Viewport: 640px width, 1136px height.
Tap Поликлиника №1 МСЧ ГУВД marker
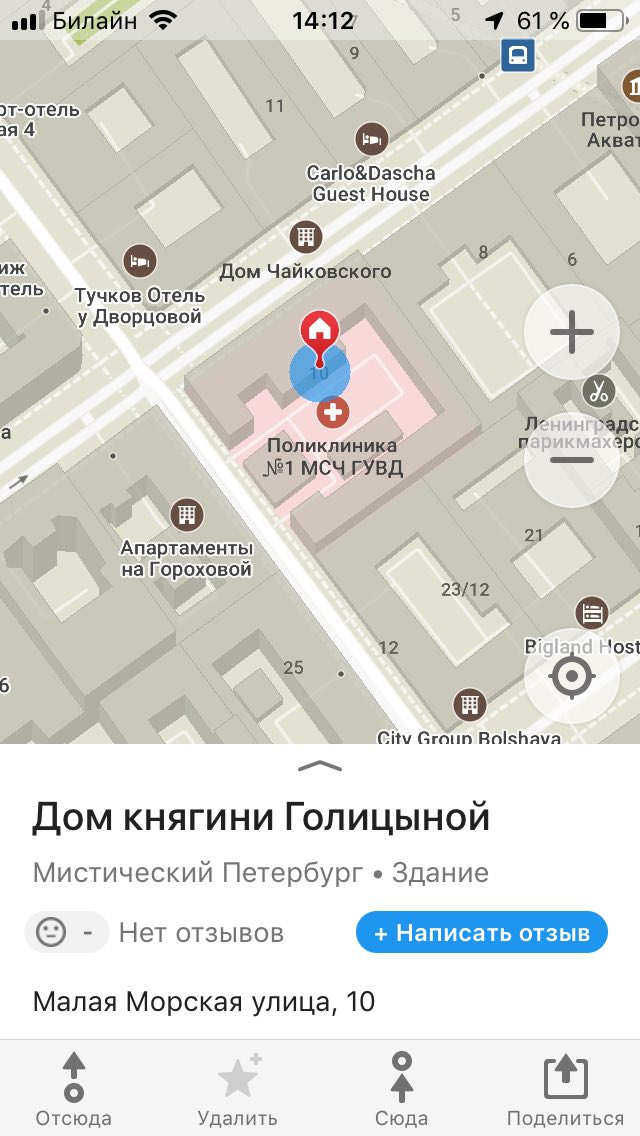[333, 410]
